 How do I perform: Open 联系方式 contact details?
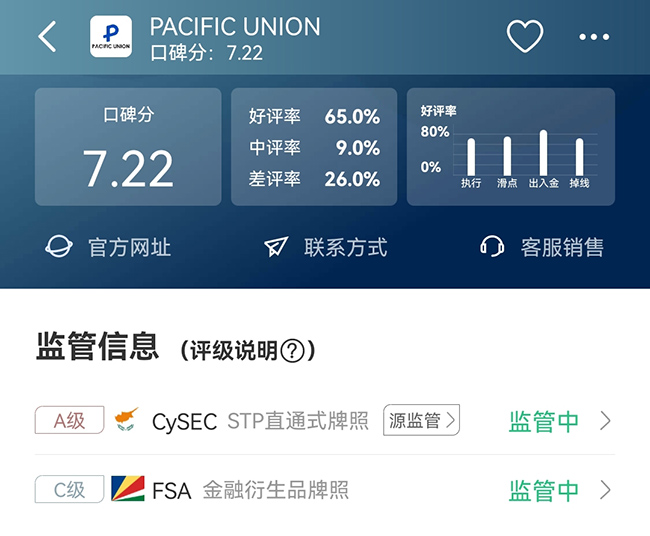point(326,247)
